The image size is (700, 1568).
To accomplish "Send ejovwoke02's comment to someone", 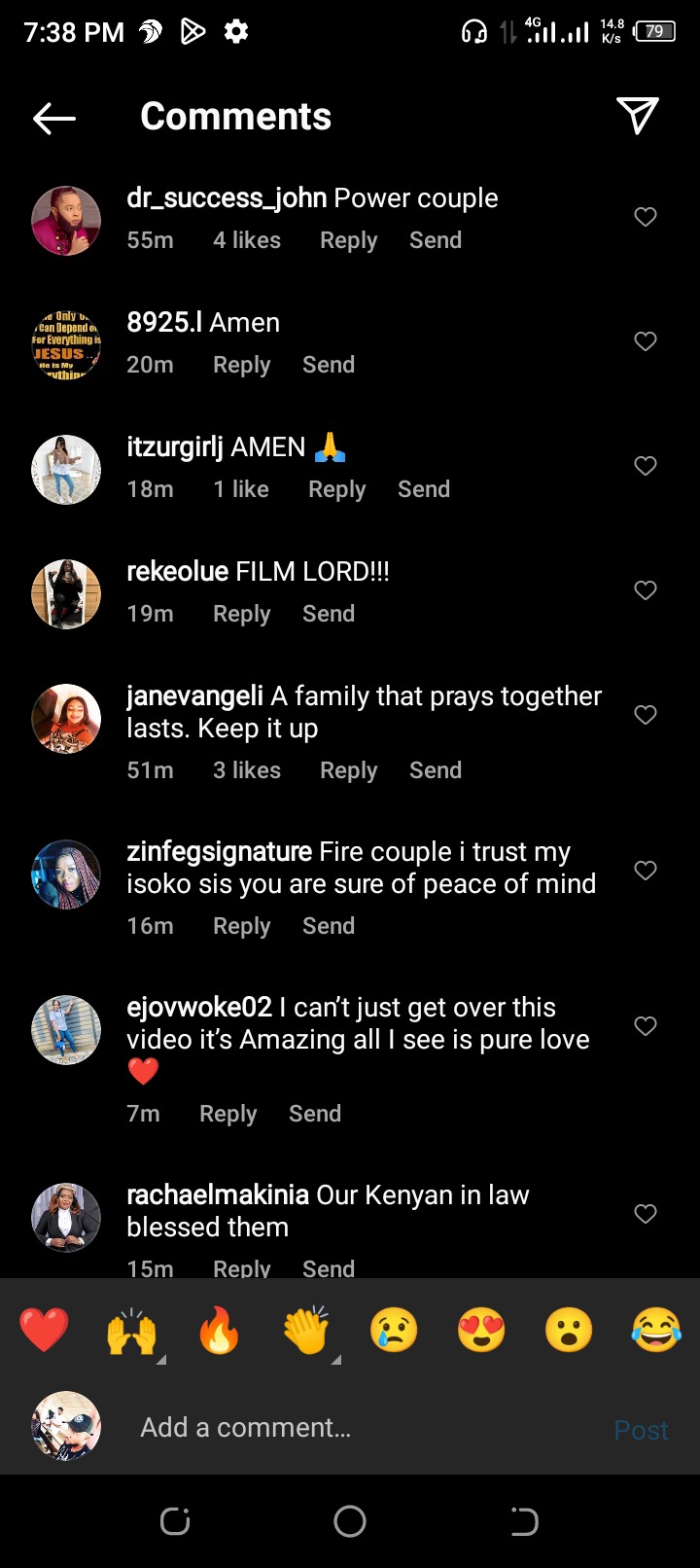I will pyautogui.click(x=315, y=1114).
